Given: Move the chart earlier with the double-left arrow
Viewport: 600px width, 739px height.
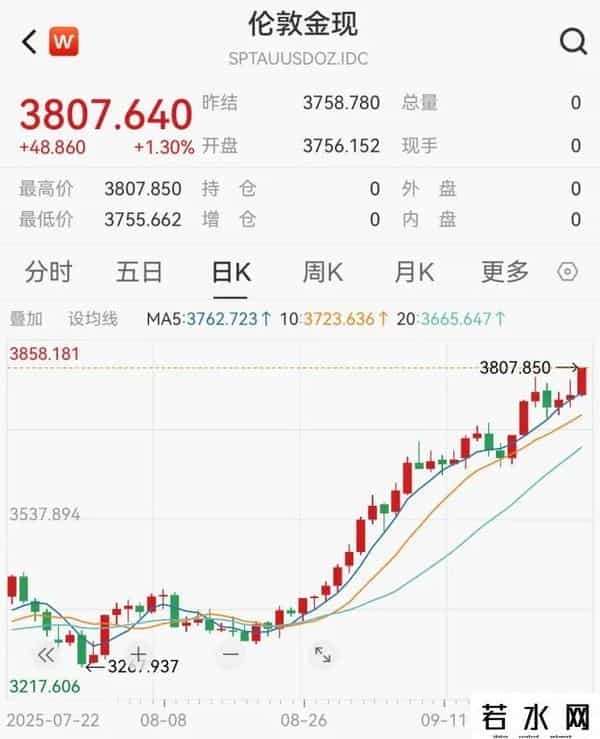Looking at the screenshot, I should pyautogui.click(x=46, y=655).
